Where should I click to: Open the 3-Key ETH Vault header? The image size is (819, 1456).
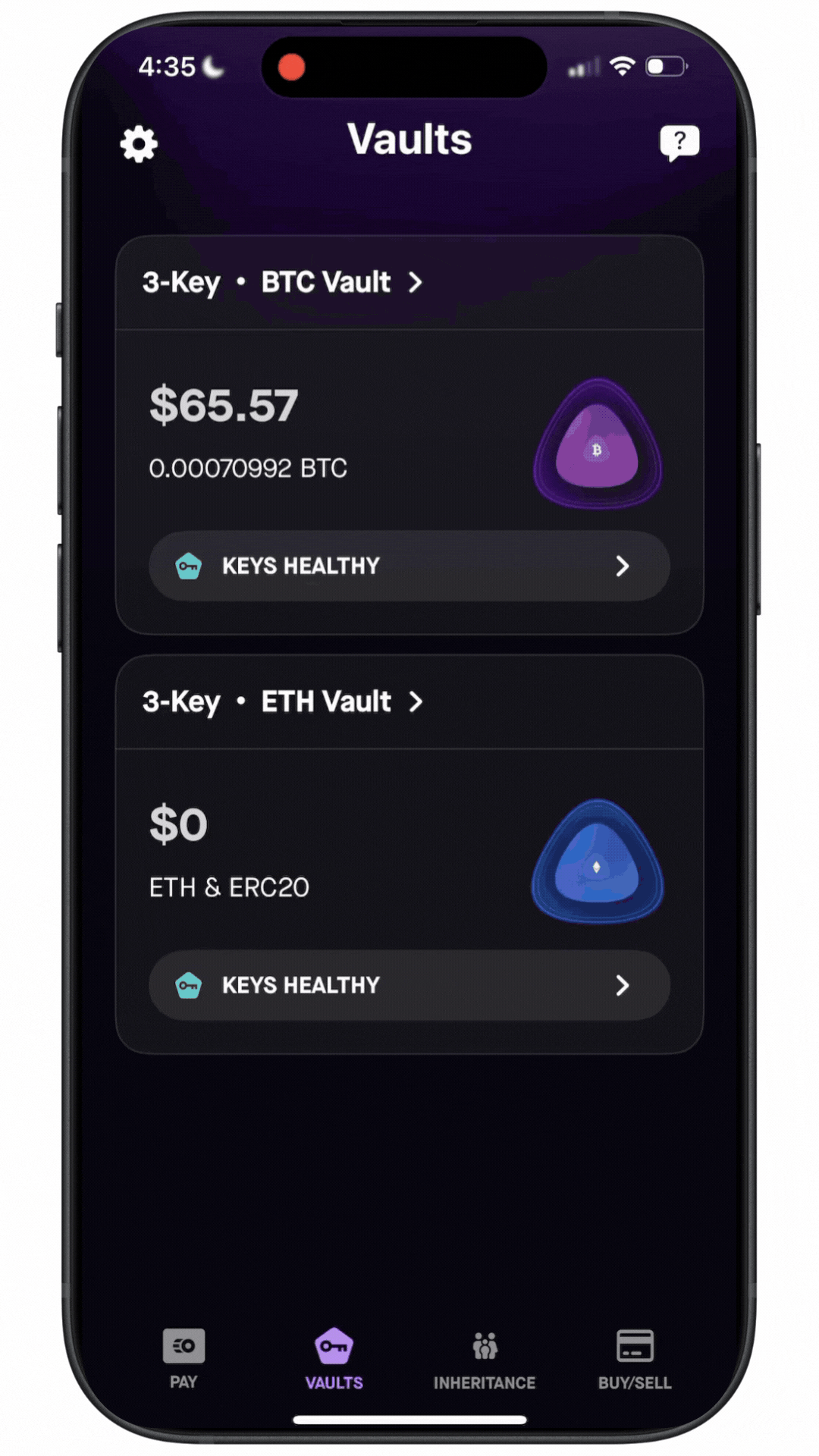282,702
